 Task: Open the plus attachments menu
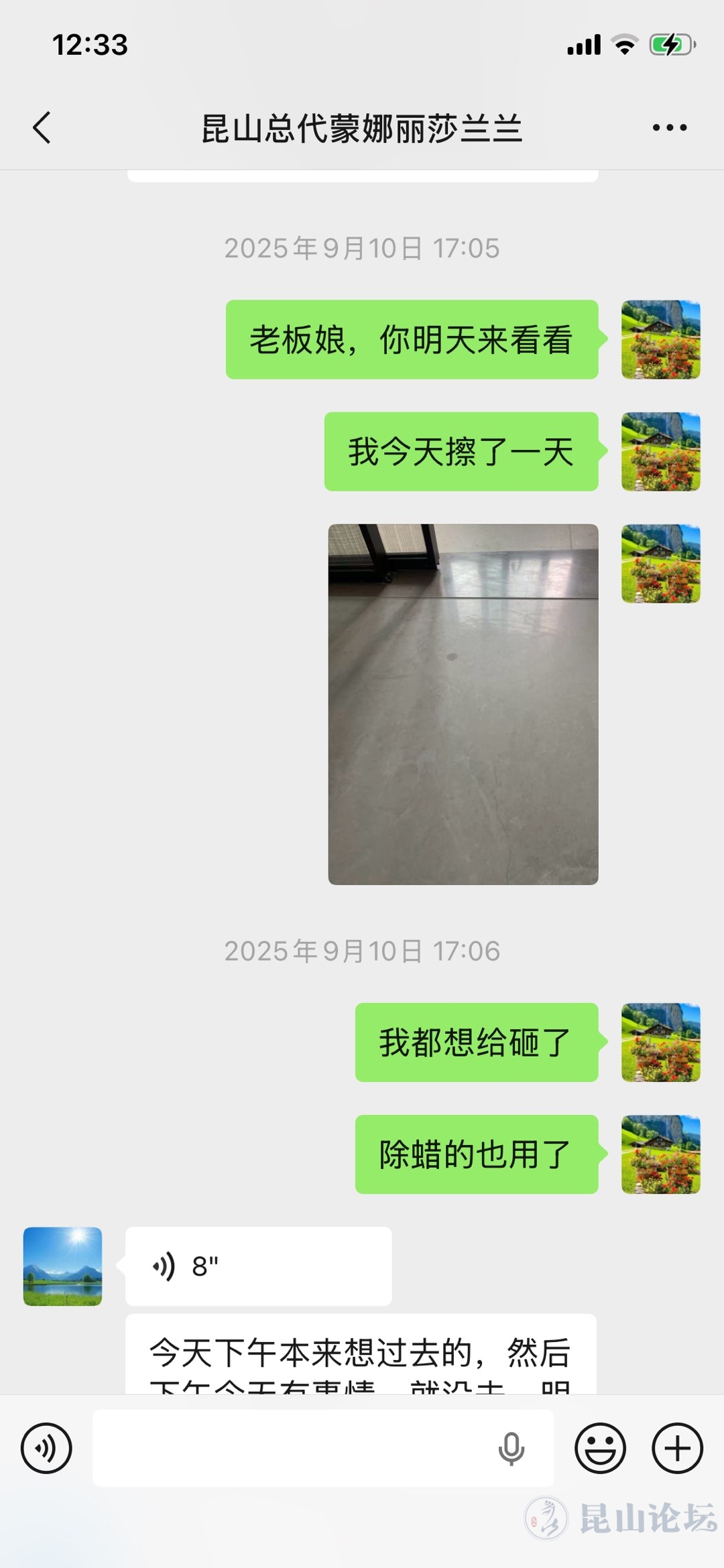(x=677, y=1448)
